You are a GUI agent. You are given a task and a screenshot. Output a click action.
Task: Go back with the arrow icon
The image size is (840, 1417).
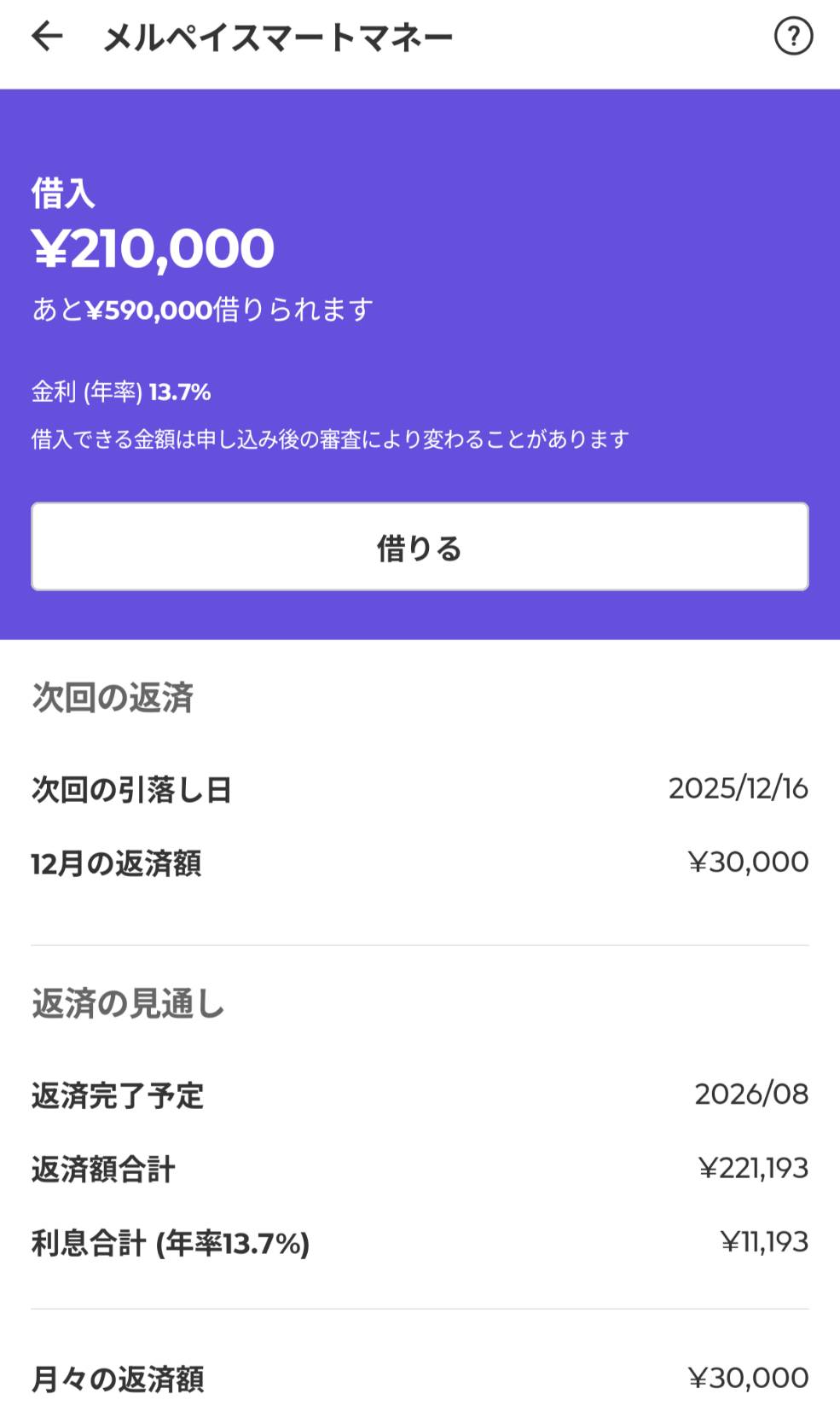tap(47, 37)
